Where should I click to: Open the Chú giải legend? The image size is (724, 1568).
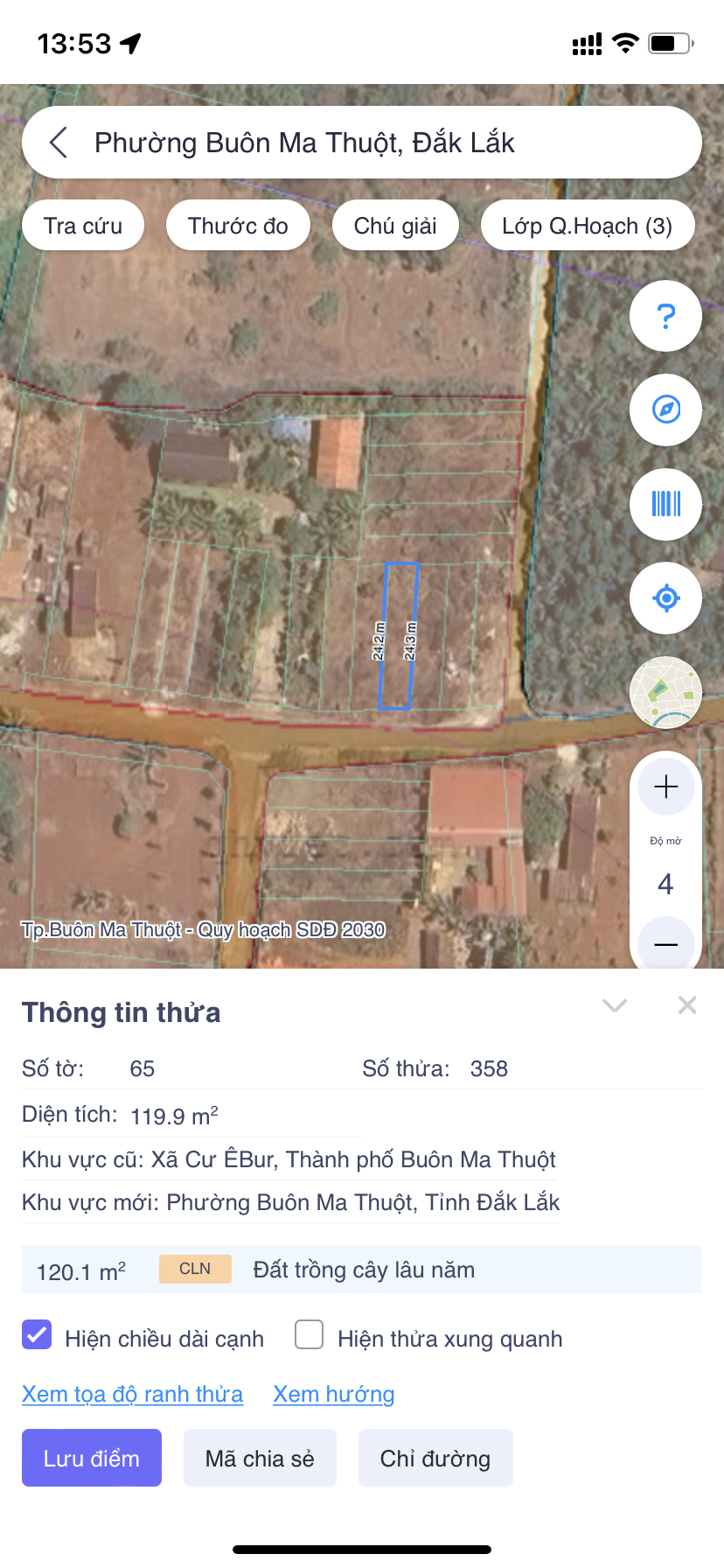(395, 226)
